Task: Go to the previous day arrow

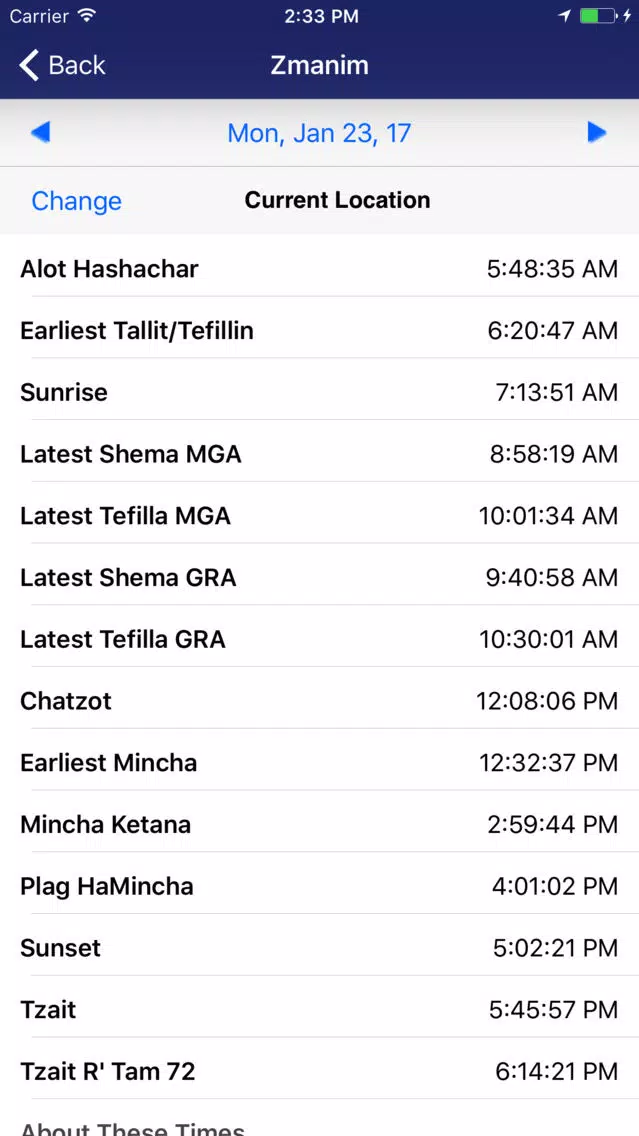Action: coord(41,133)
